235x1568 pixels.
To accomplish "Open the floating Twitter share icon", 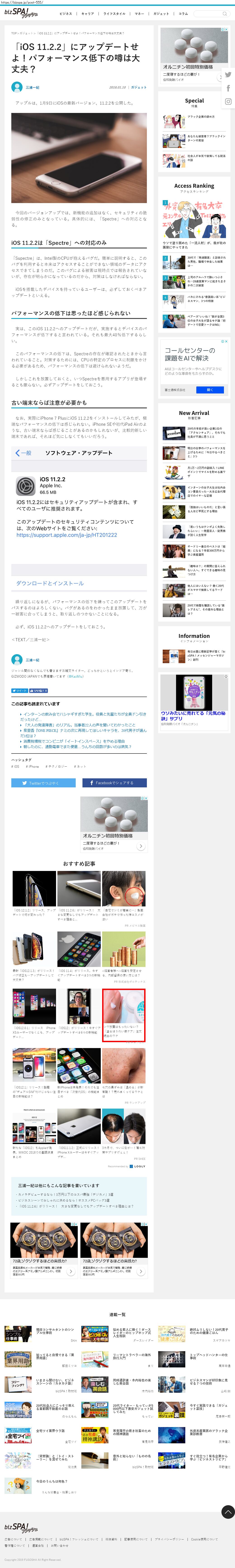I will pyautogui.click(x=228, y=75).
